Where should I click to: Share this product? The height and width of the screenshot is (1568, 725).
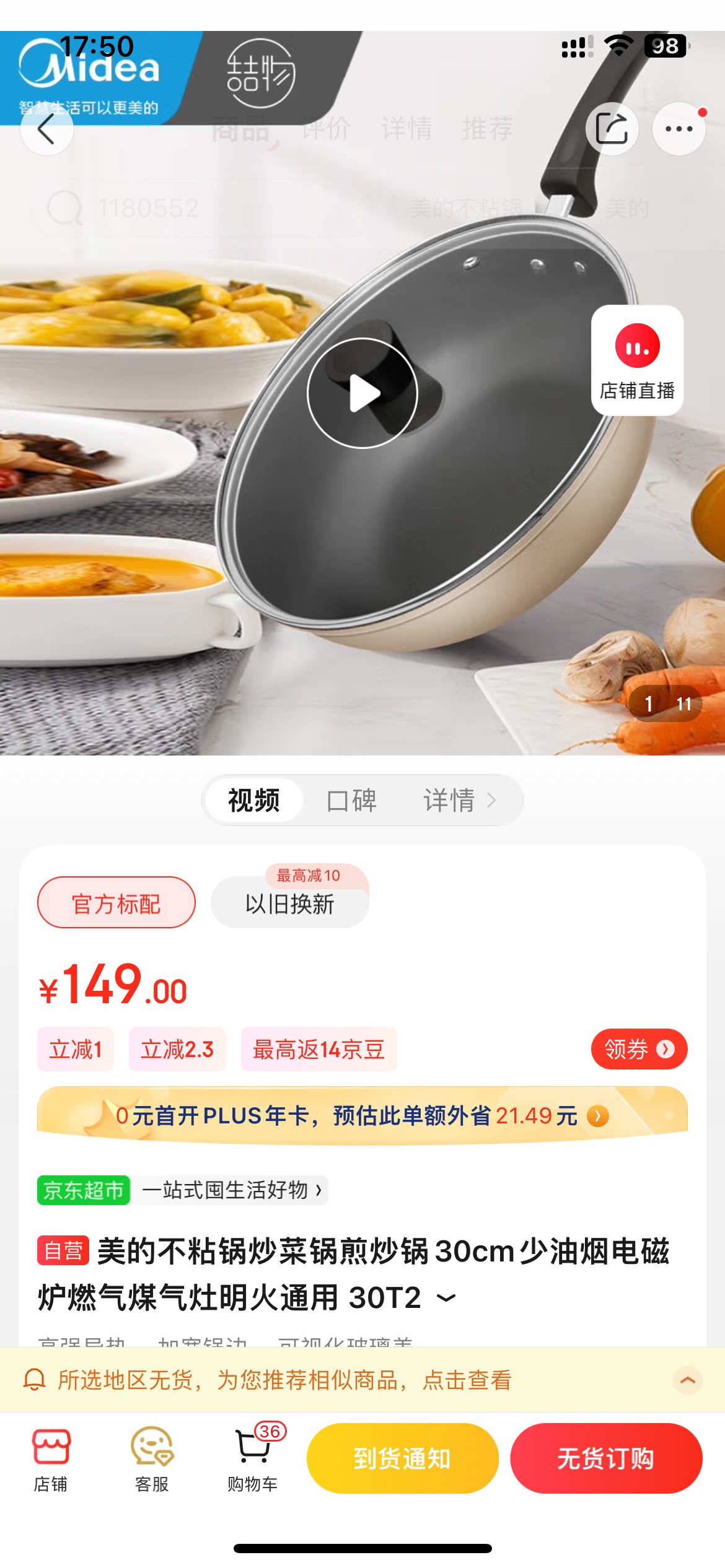click(x=612, y=129)
